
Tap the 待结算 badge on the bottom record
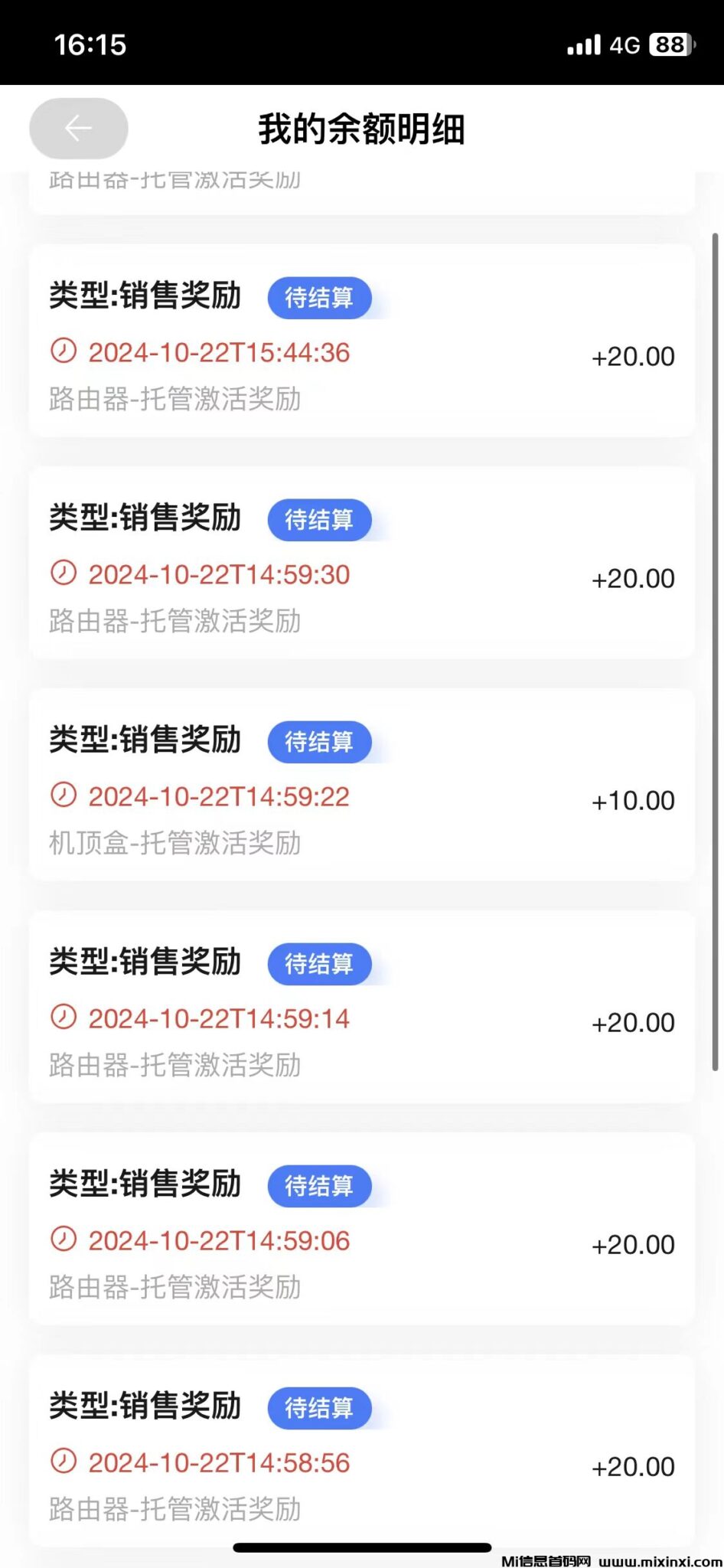pos(318,1408)
